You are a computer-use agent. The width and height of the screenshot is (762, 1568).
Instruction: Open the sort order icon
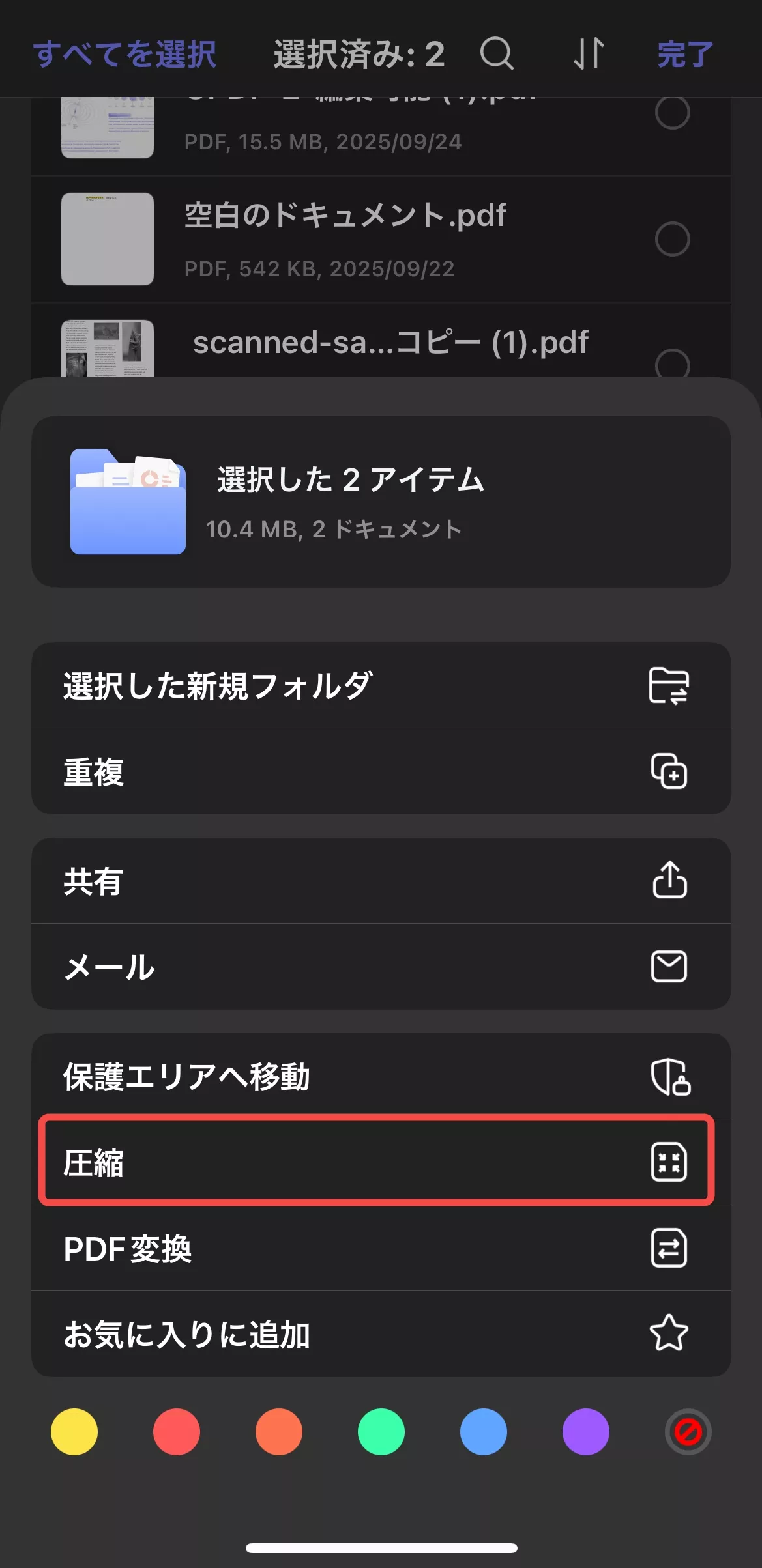[589, 53]
